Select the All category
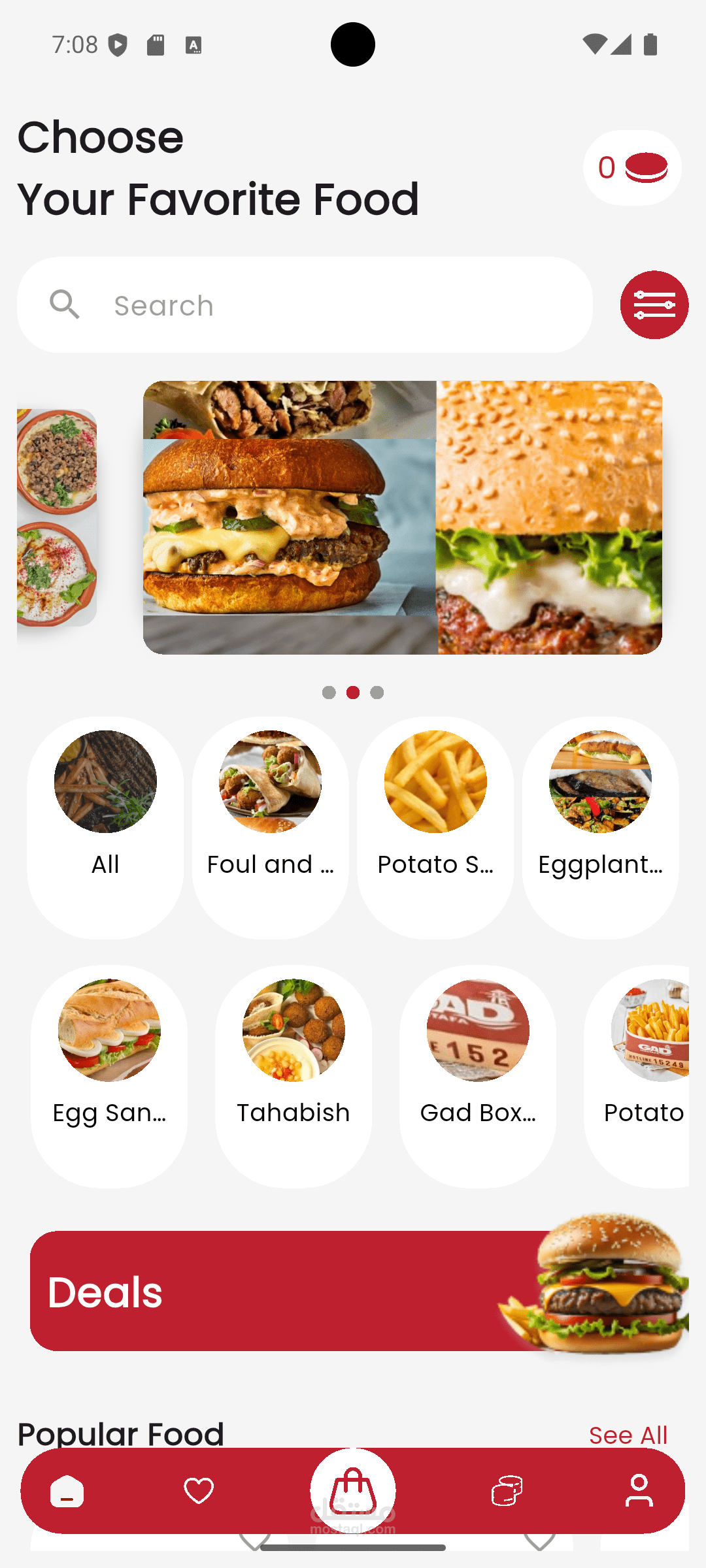This screenshot has height=1568, width=706. pos(105,827)
